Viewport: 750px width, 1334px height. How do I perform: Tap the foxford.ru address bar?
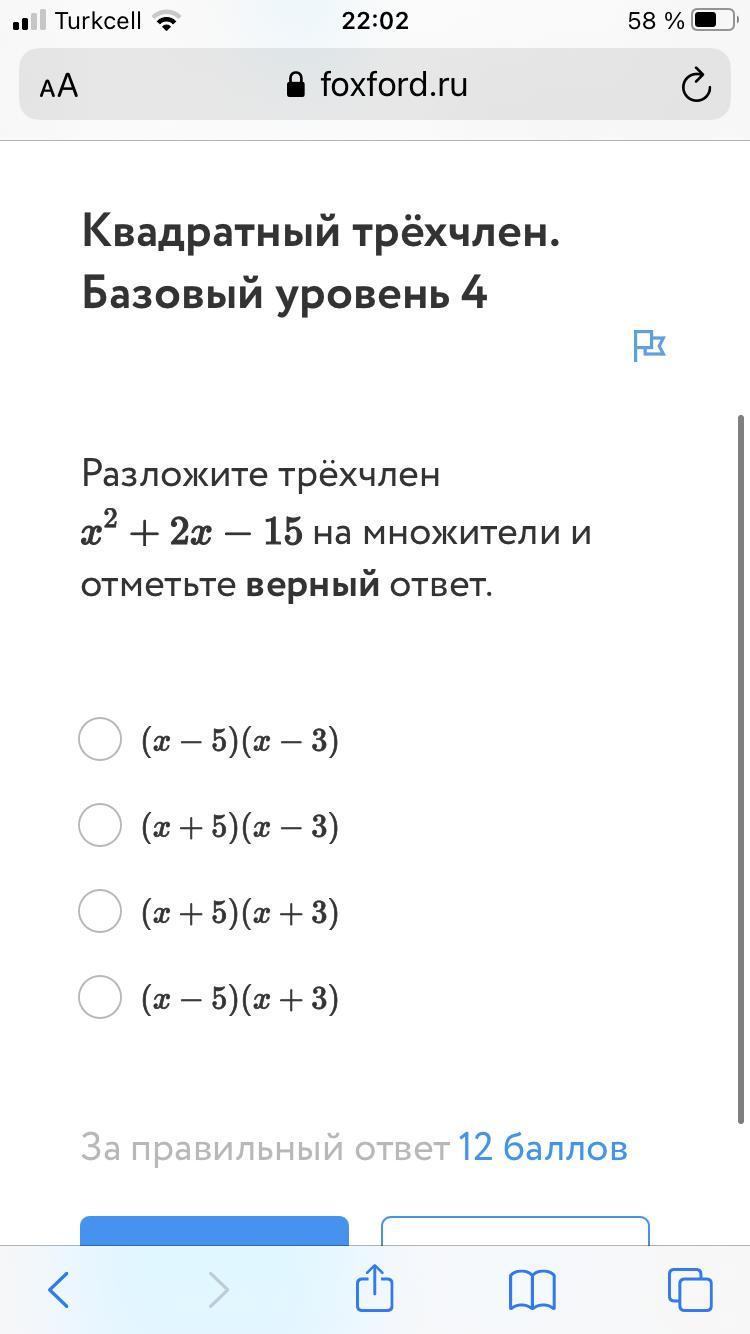tap(375, 85)
